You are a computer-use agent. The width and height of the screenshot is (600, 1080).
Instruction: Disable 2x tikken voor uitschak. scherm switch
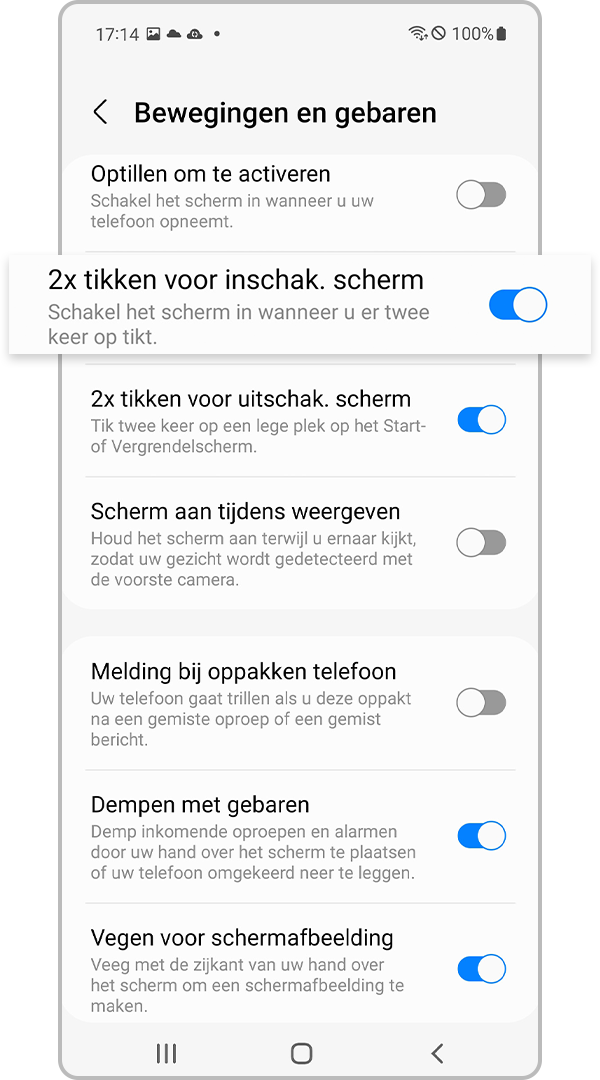(x=481, y=420)
